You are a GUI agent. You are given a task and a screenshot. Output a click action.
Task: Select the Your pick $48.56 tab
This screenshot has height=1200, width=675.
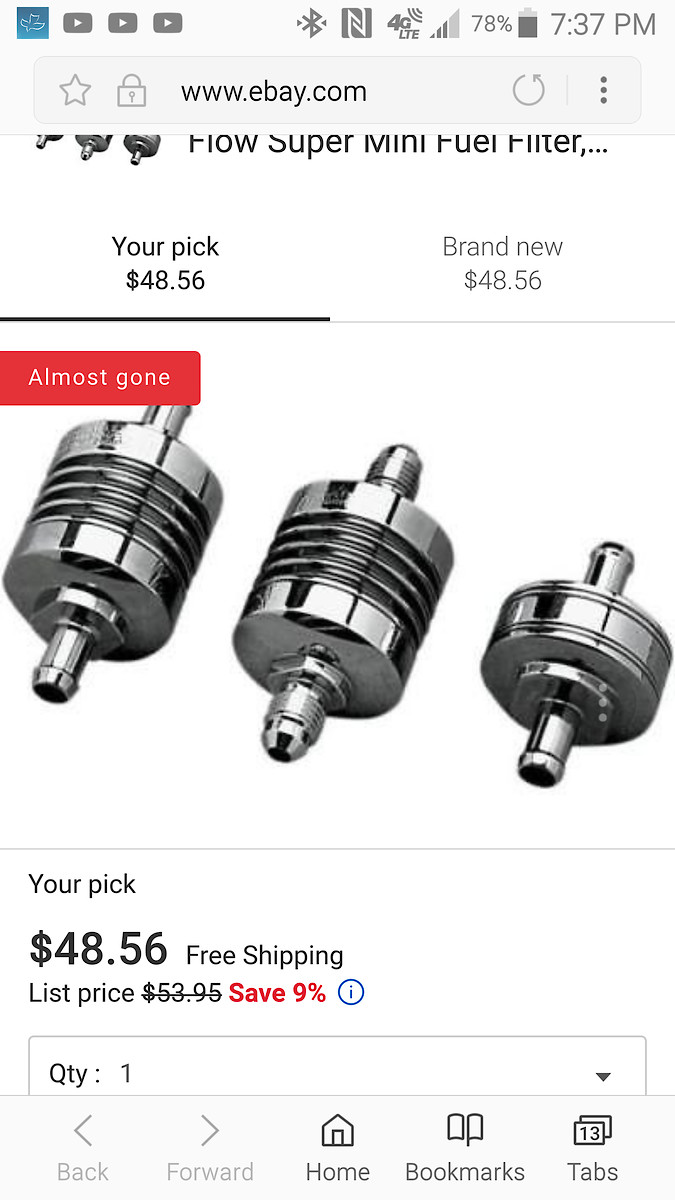tap(165, 264)
